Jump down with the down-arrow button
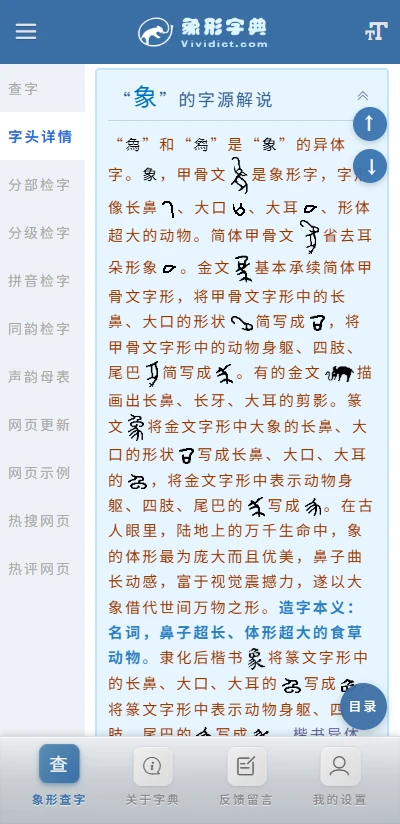 (x=370, y=166)
